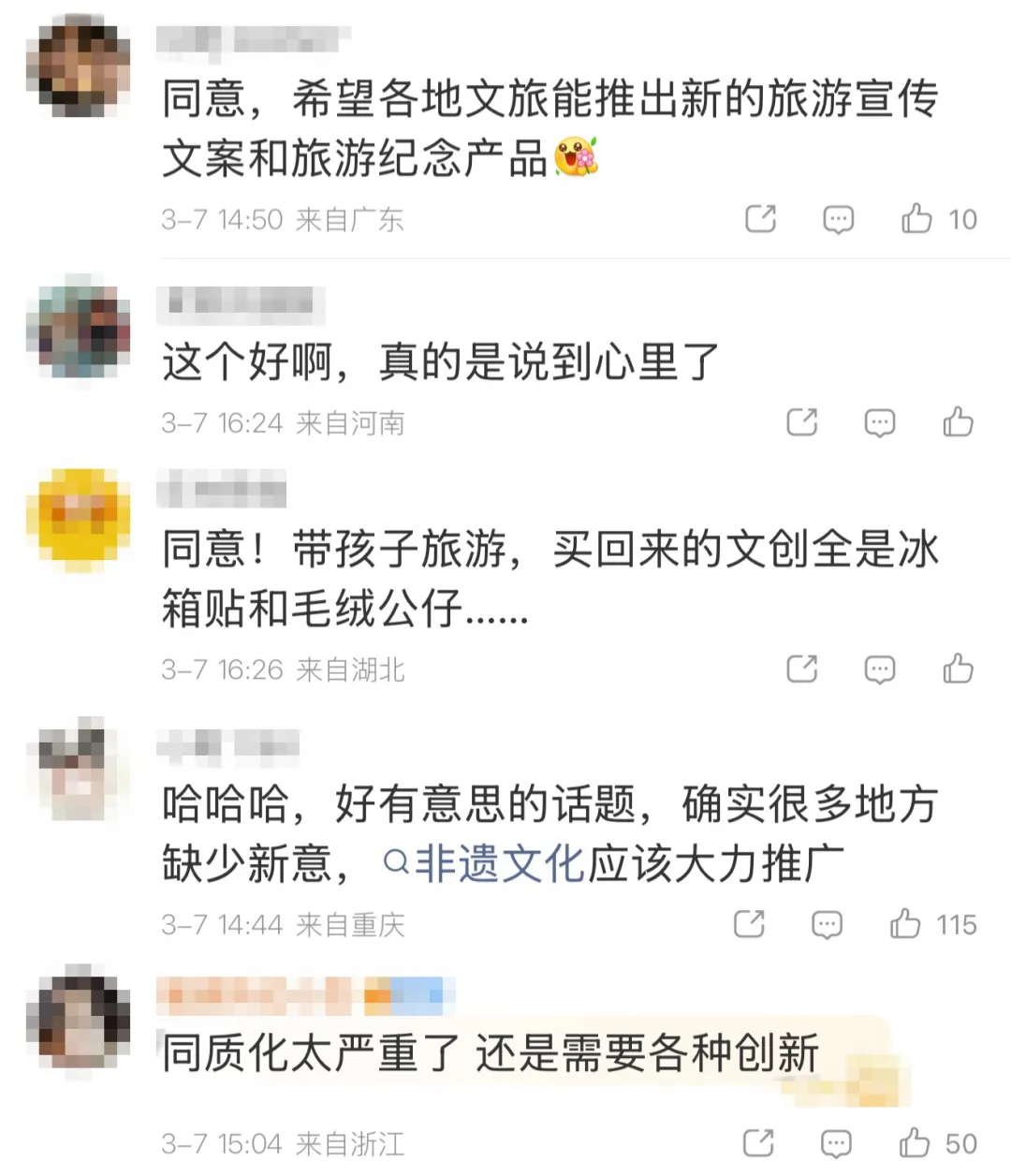1011x1176 pixels.
Task: Share the 14:50 comment from 广东
Action: pyautogui.click(x=760, y=219)
